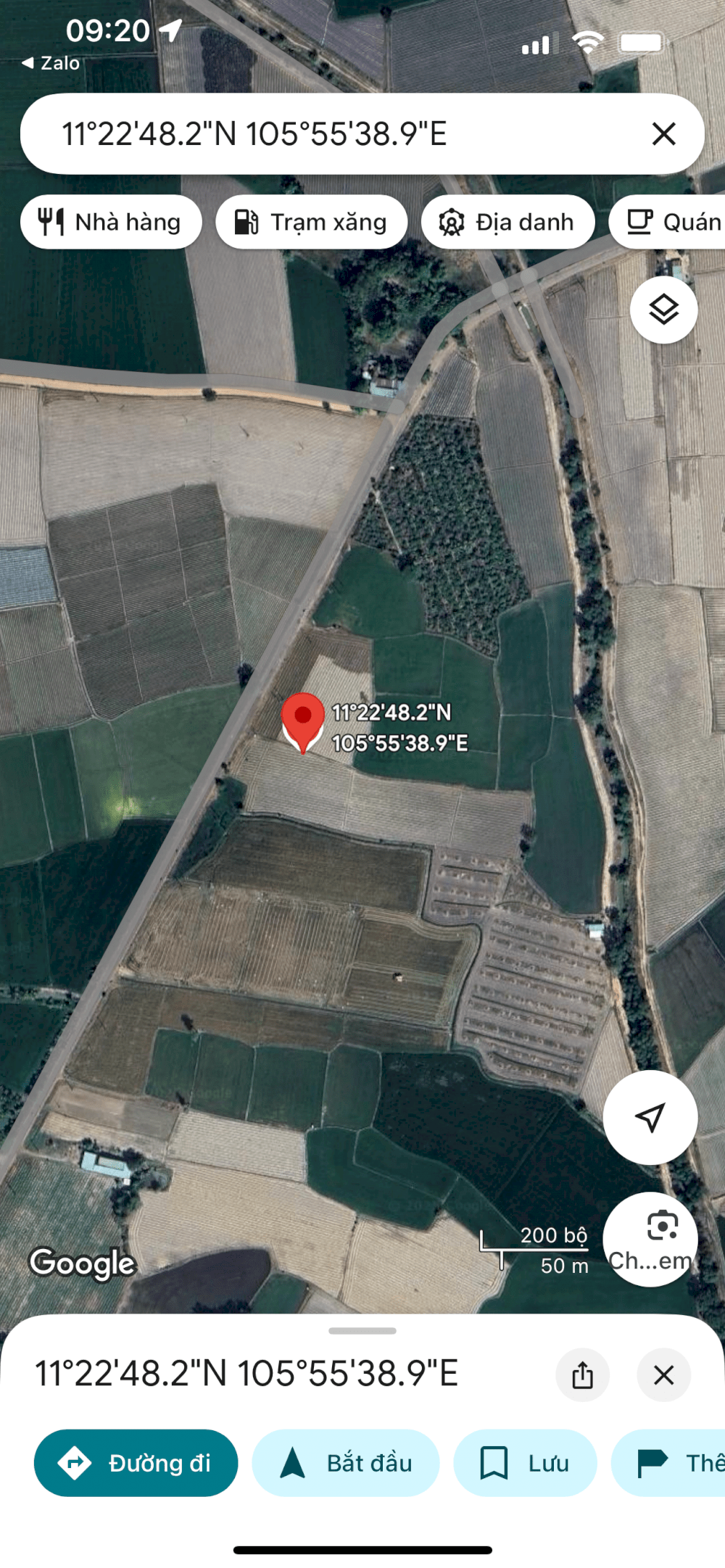Tap Đường đi to get directions
Viewport: 725px width, 1568px height.
click(136, 1463)
